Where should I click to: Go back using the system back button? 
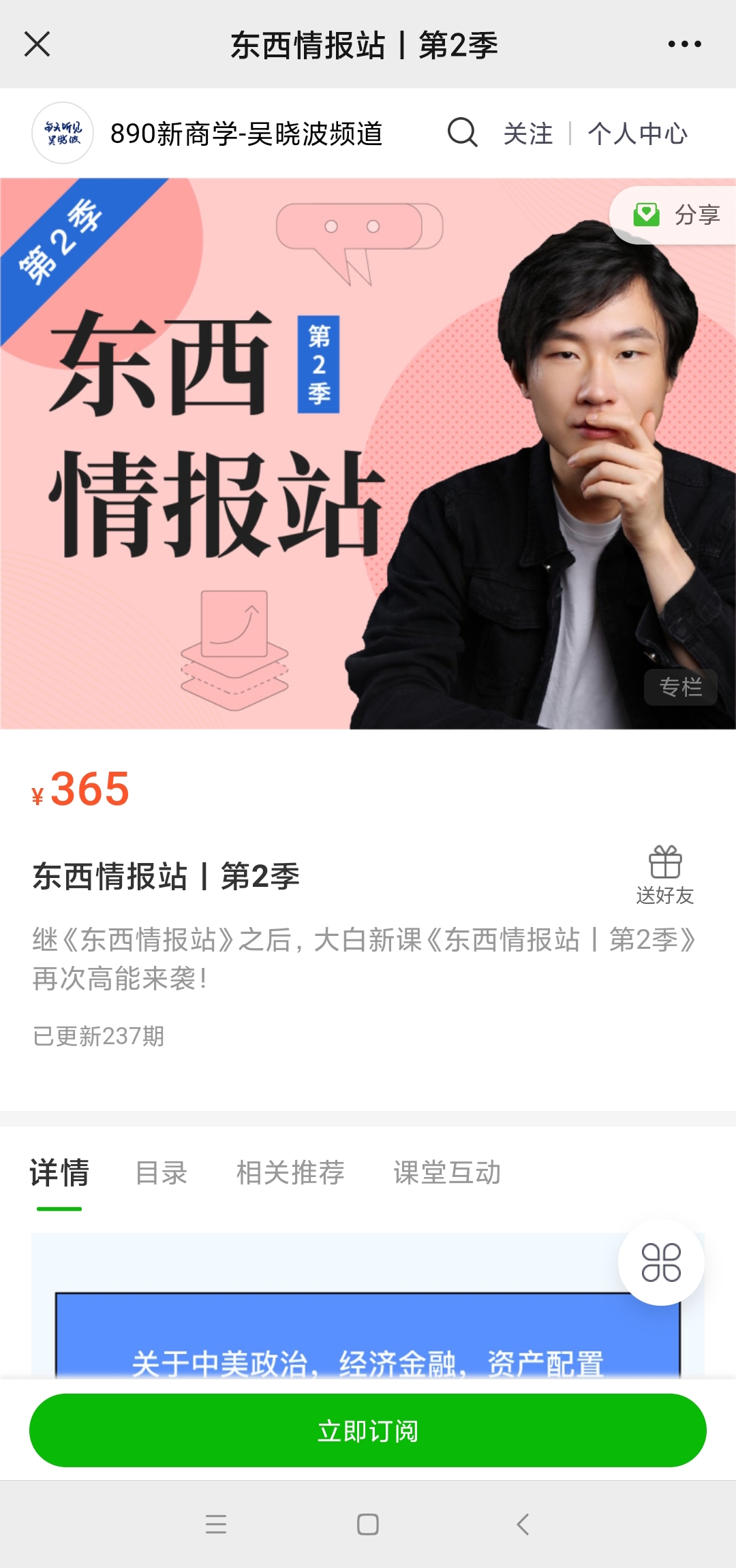[x=523, y=1524]
